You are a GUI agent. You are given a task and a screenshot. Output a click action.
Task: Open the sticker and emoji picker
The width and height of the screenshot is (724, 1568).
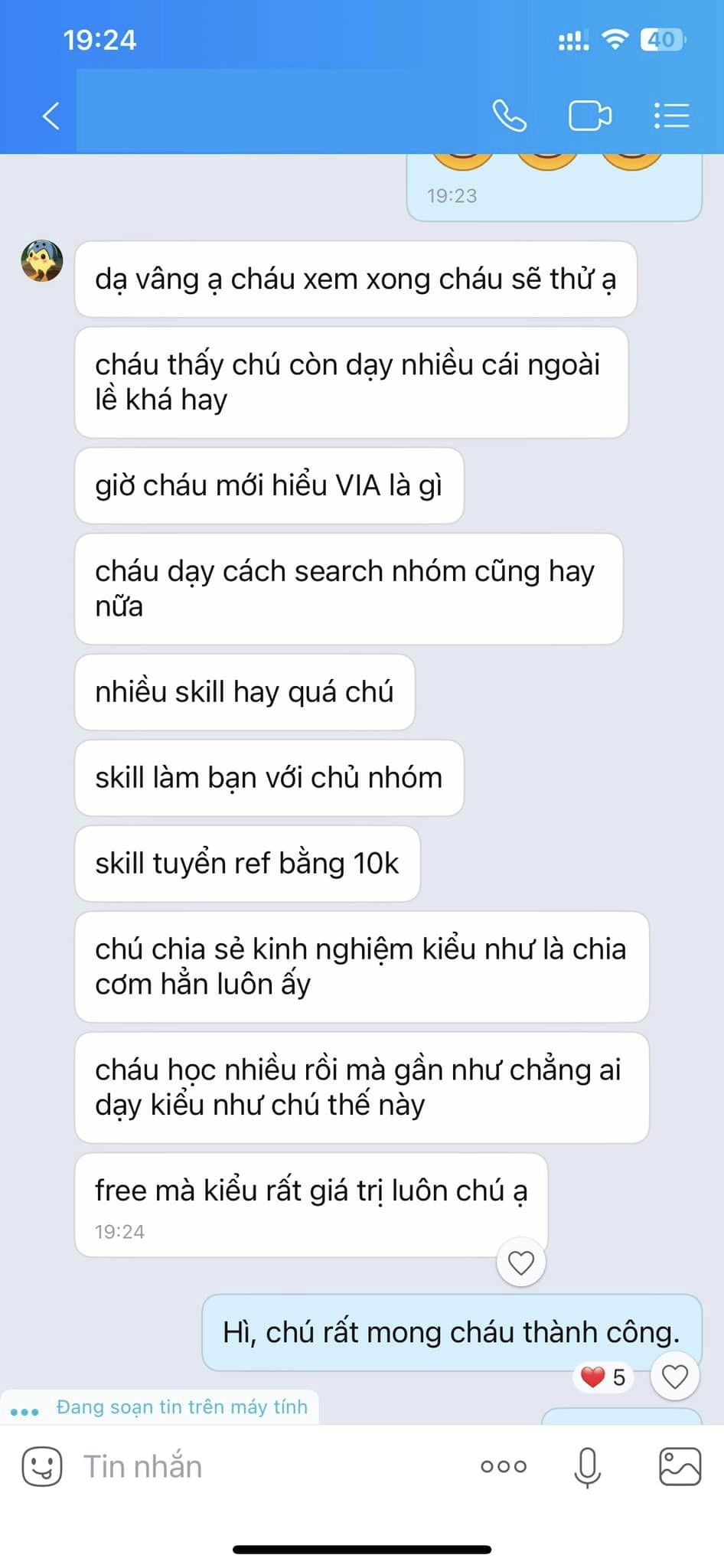point(42,1466)
